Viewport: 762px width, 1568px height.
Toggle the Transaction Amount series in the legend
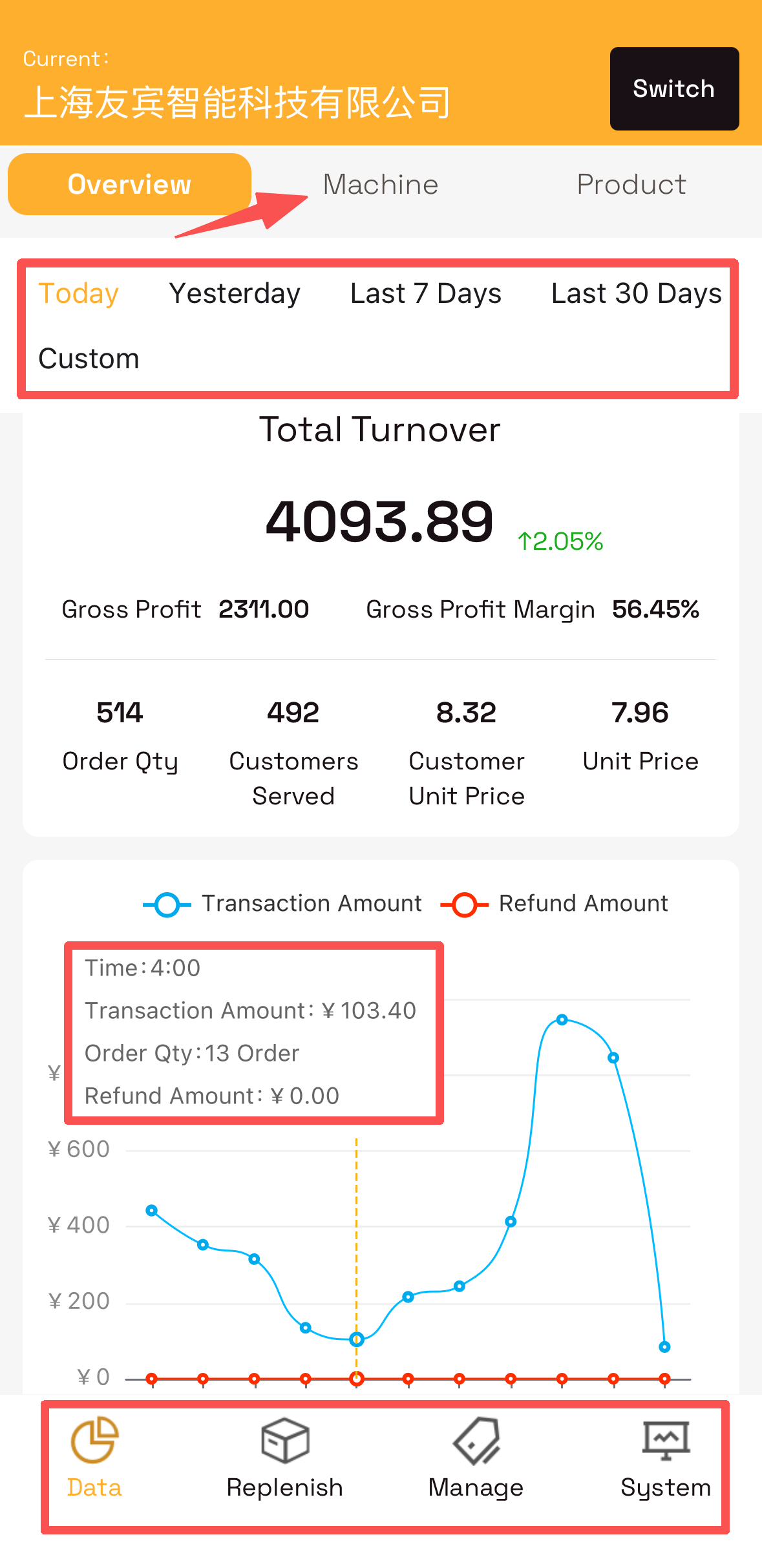(x=282, y=903)
